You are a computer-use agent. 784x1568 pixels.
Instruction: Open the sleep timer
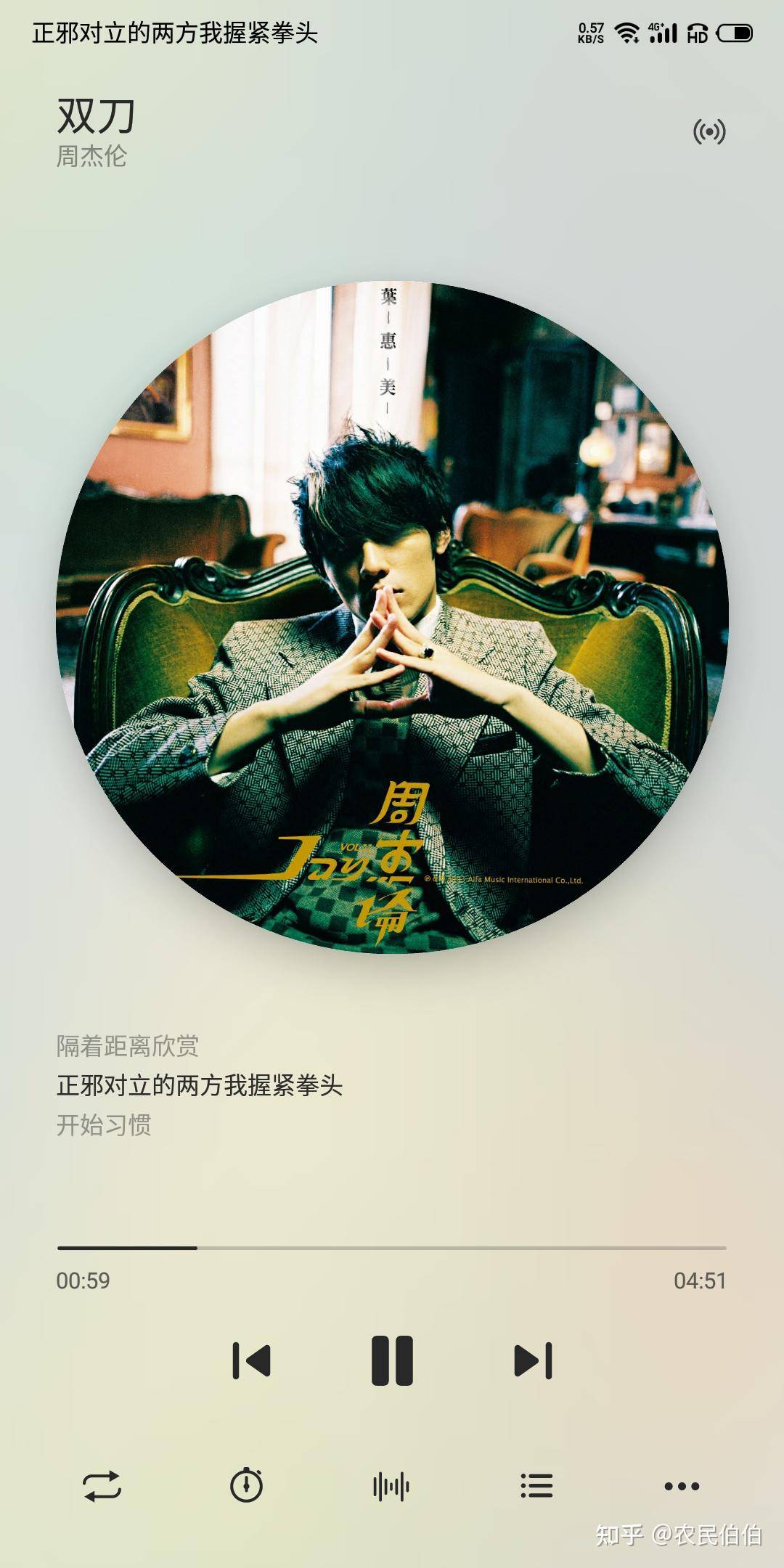point(246,1485)
